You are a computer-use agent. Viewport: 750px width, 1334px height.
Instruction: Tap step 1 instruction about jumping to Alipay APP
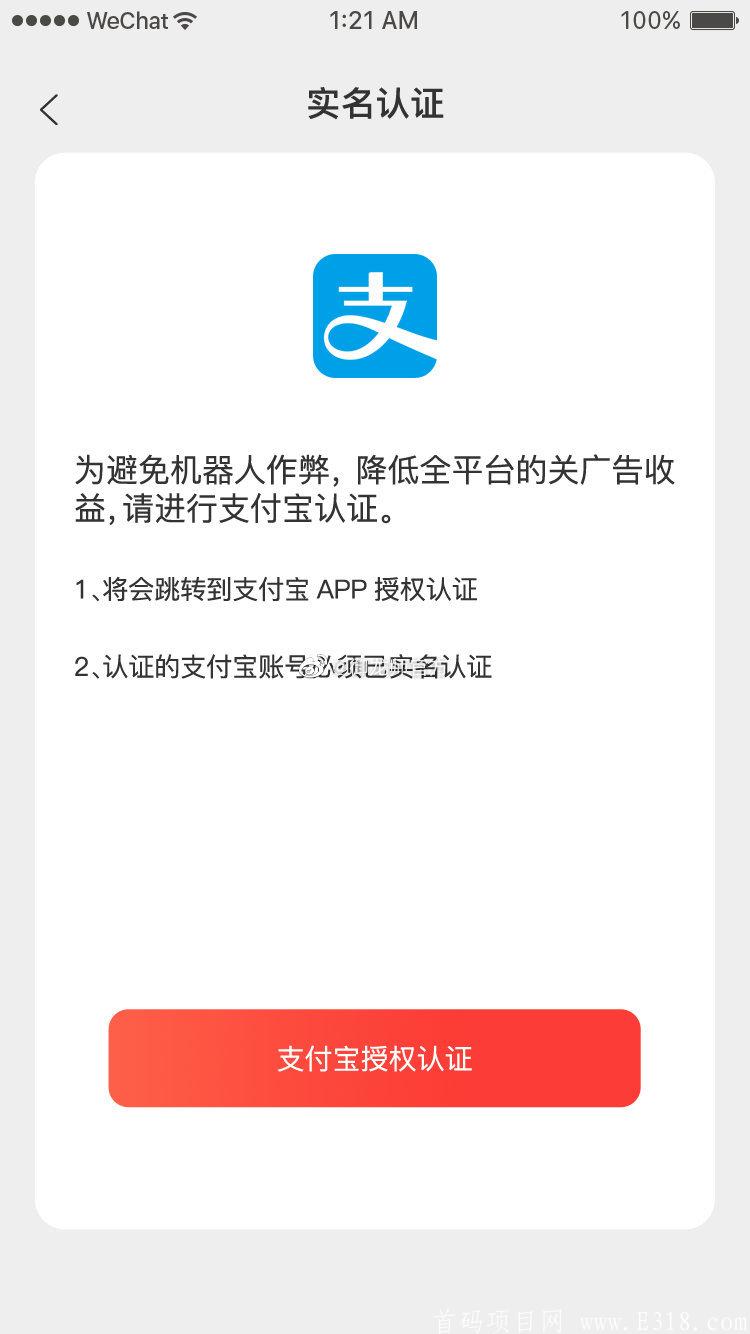(x=278, y=590)
